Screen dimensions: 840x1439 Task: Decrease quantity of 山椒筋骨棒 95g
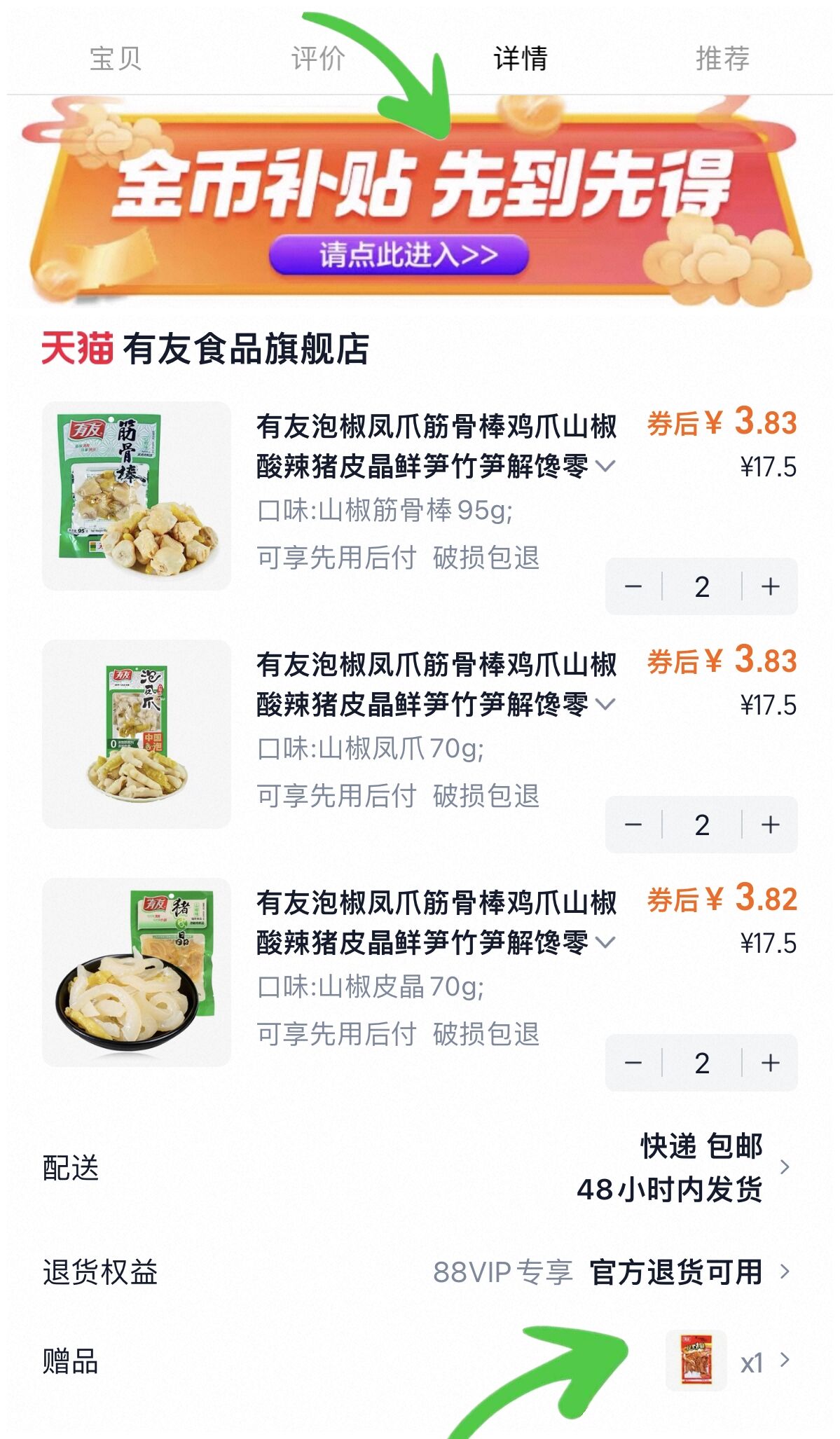[633, 586]
